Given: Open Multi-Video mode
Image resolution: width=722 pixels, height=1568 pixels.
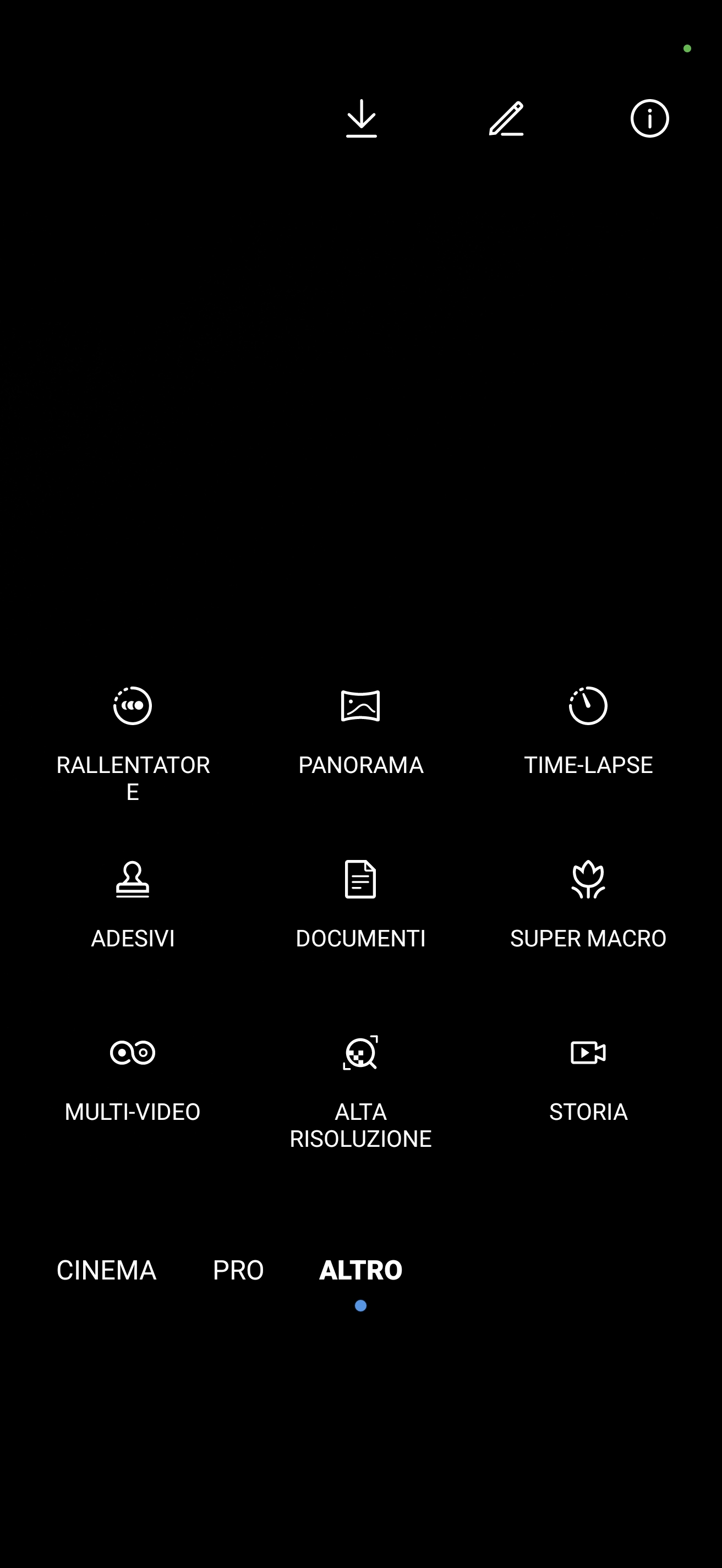Looking at the screenshot, I should point(133,1078).
